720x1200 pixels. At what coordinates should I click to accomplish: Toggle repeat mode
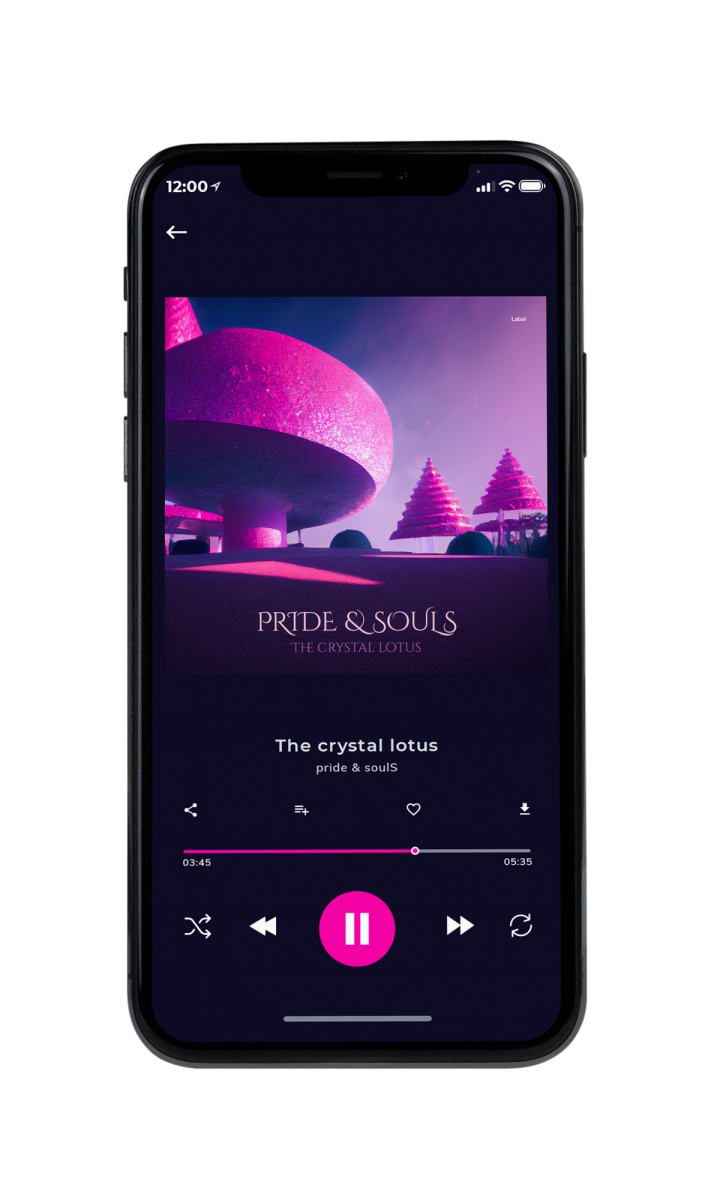521,926
